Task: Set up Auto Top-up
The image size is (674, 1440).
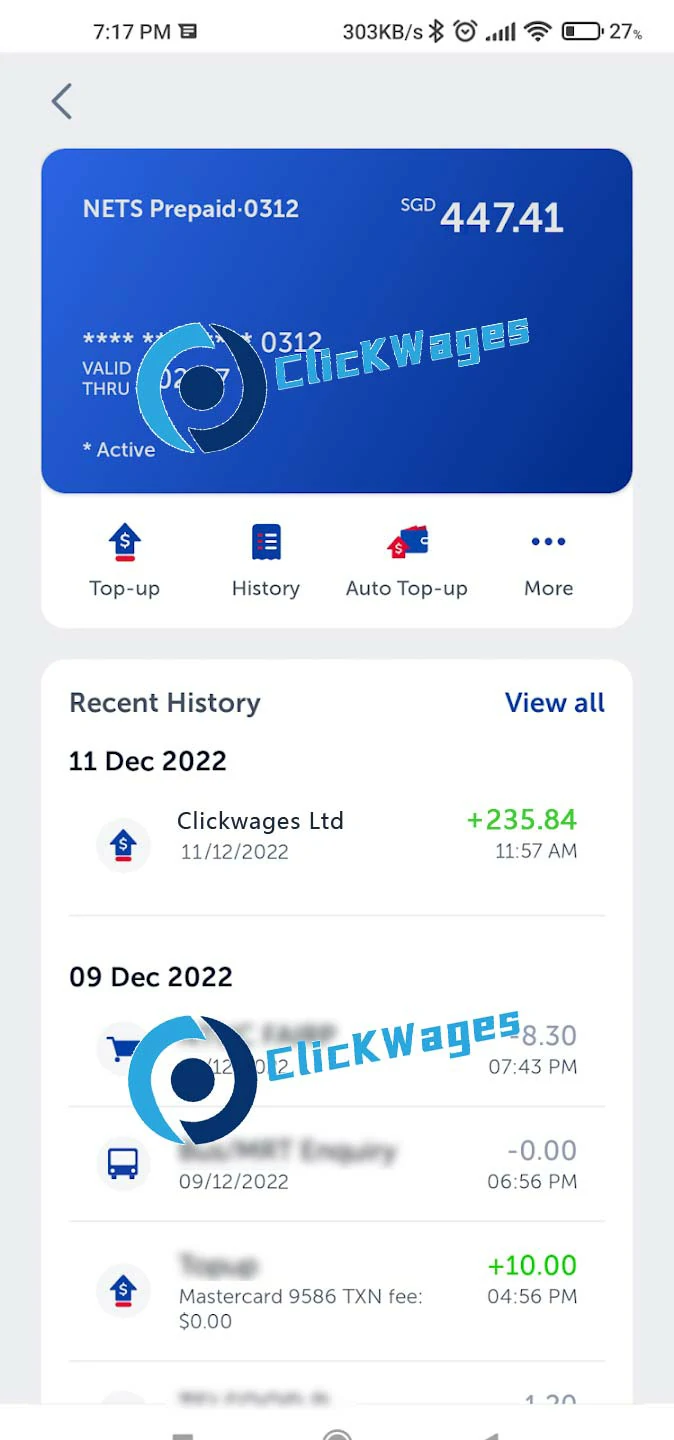Action: [x=407, y=561]
